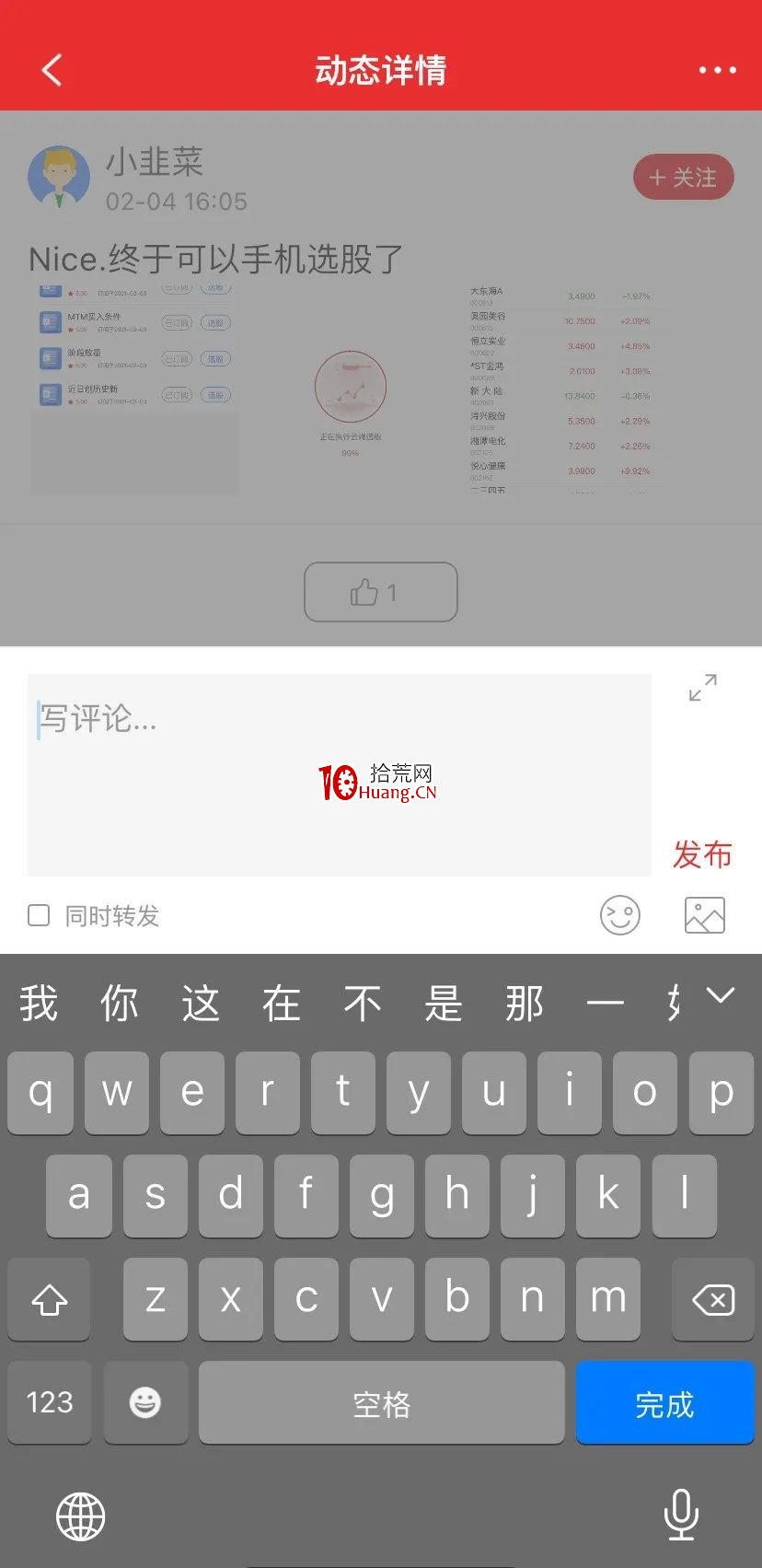Tap the 写评论 comment field

340,774
